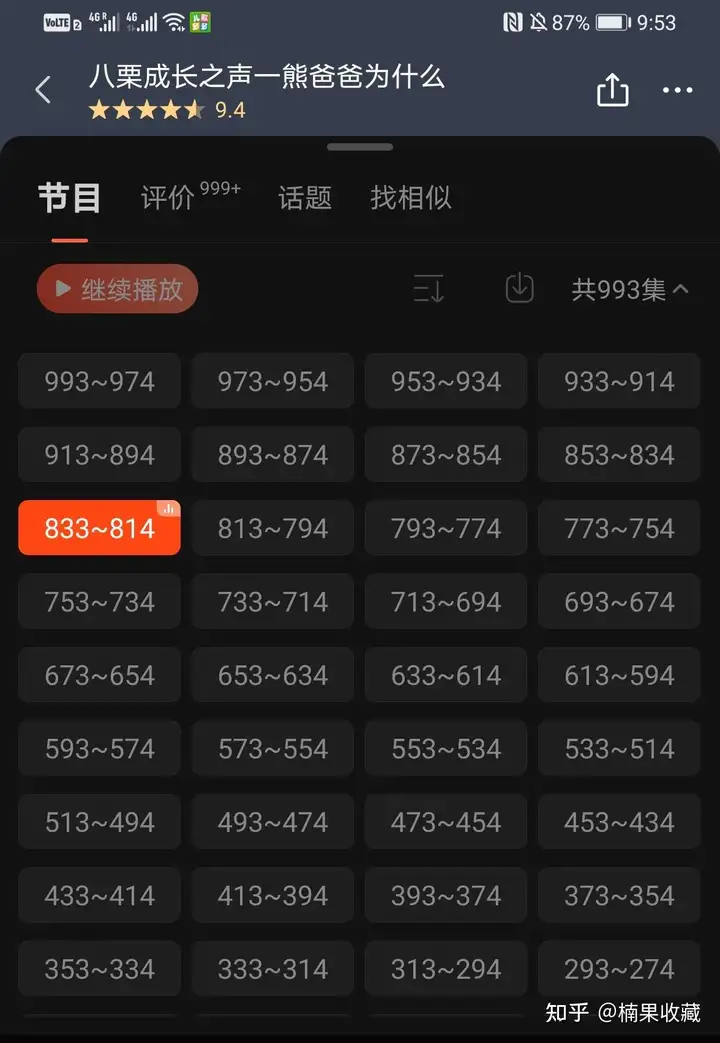Choose episode range 433~414
The height and width of the screenshot is (1043, 720).
coord(99,895)
